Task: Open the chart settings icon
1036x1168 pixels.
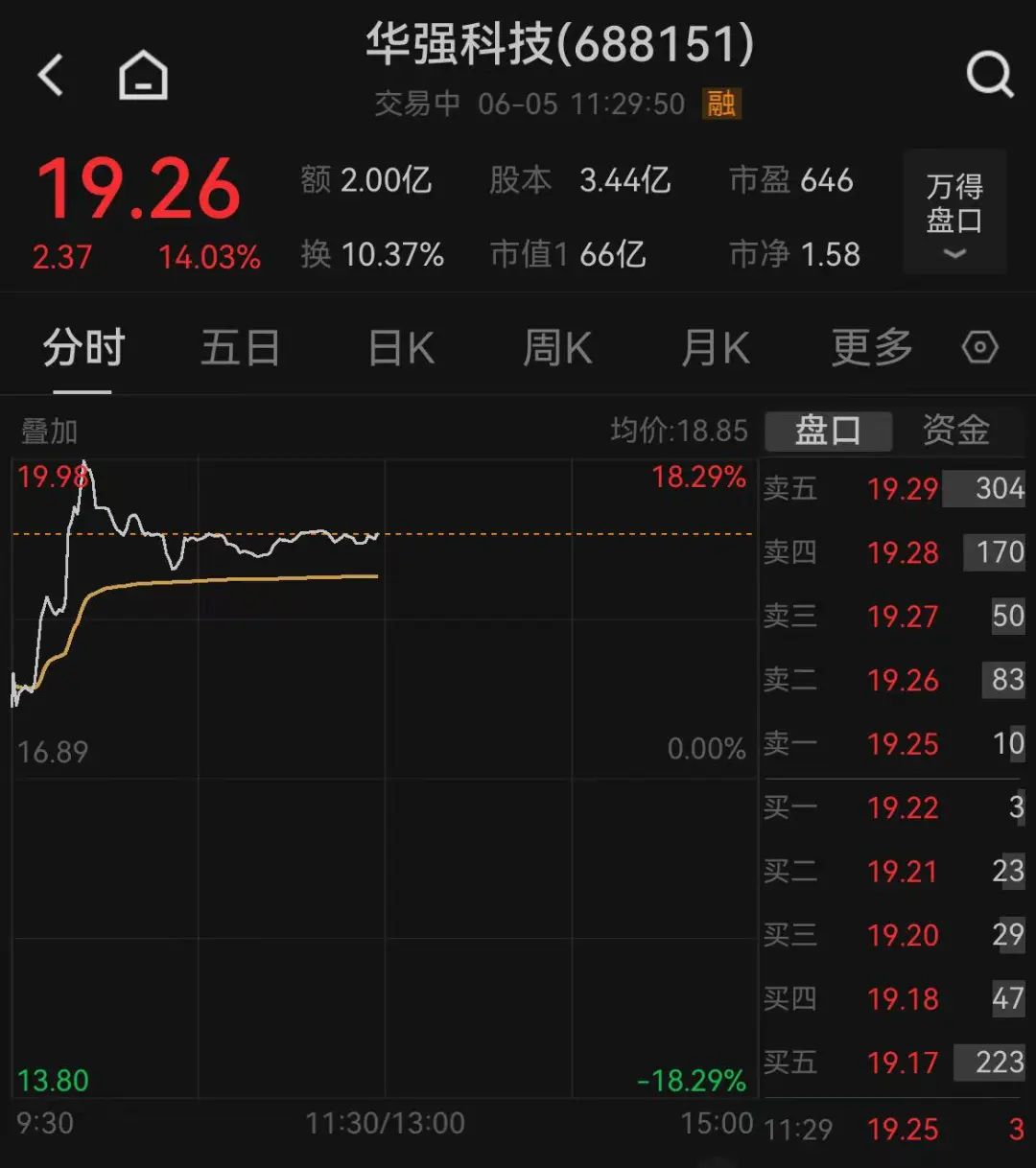Action: click(979, 347)
